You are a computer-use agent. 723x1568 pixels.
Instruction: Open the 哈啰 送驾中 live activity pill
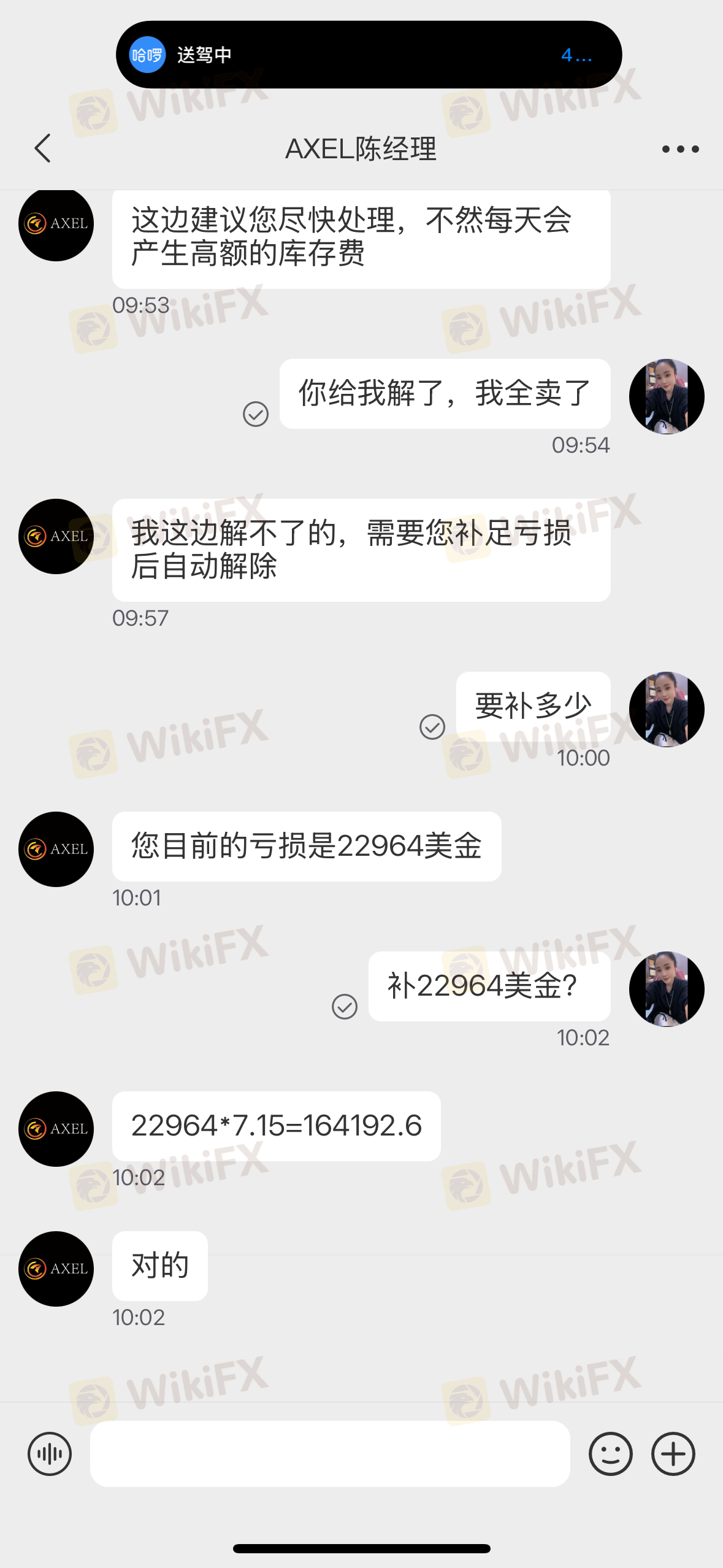point(369,55)
